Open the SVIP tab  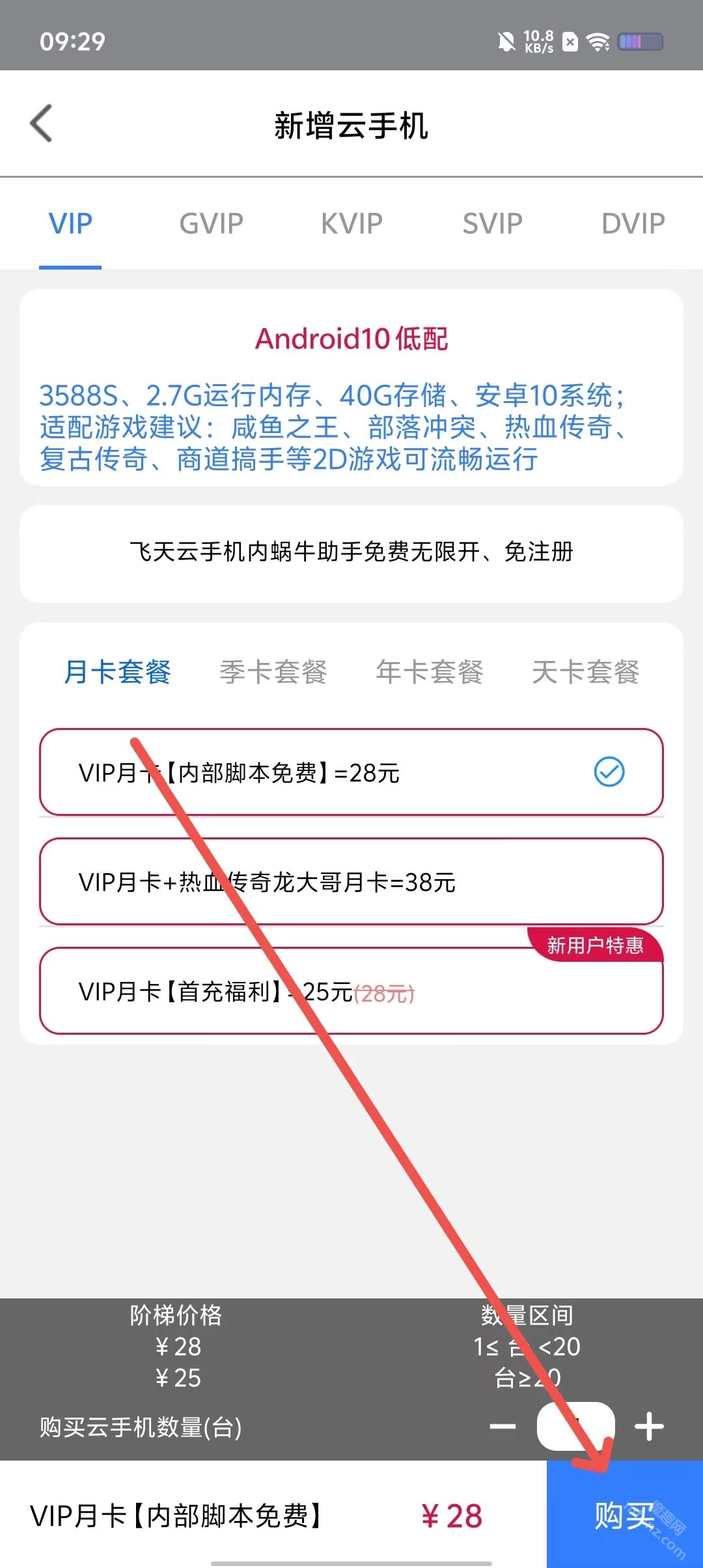tap(492, 224)
